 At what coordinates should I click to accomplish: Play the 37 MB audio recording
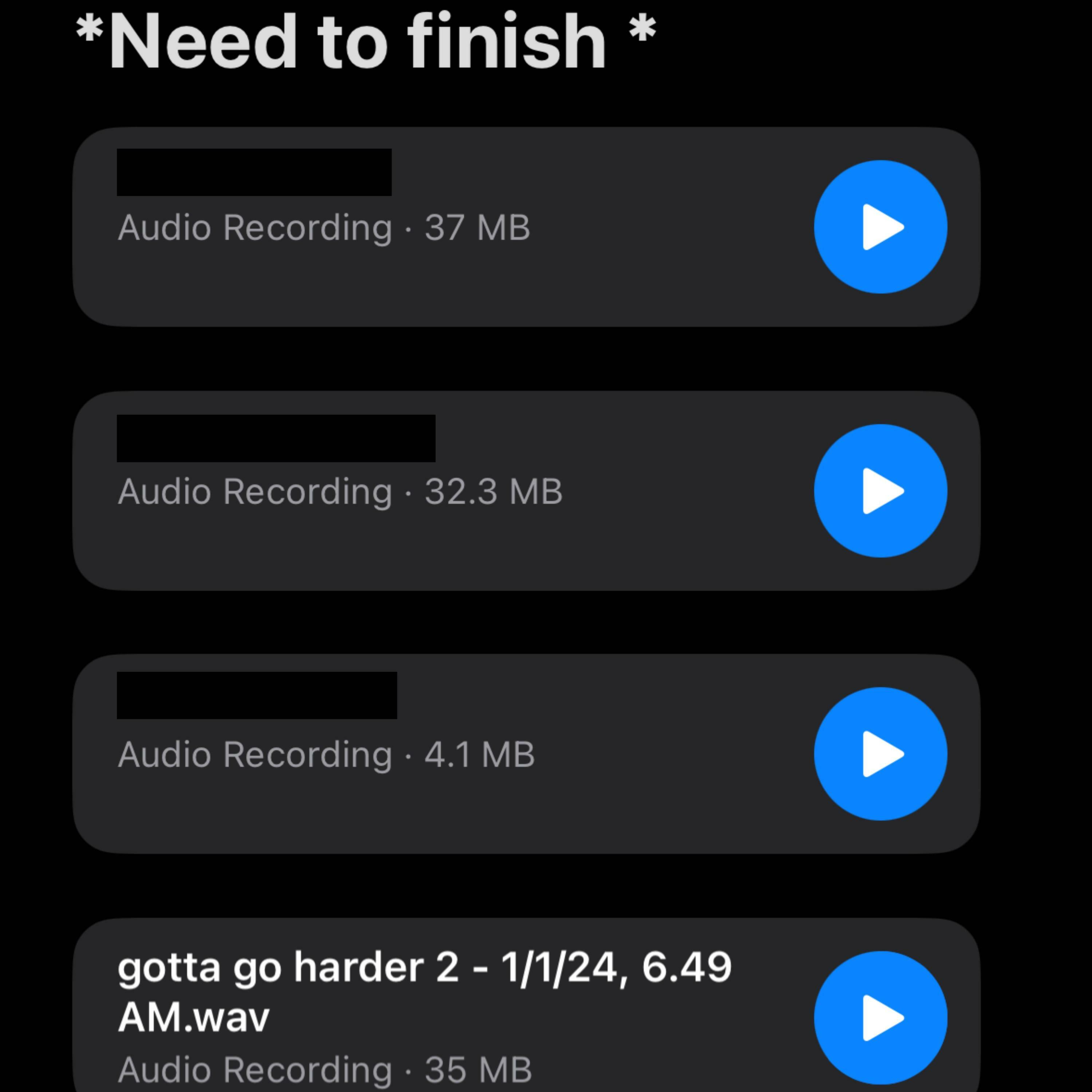880,227
